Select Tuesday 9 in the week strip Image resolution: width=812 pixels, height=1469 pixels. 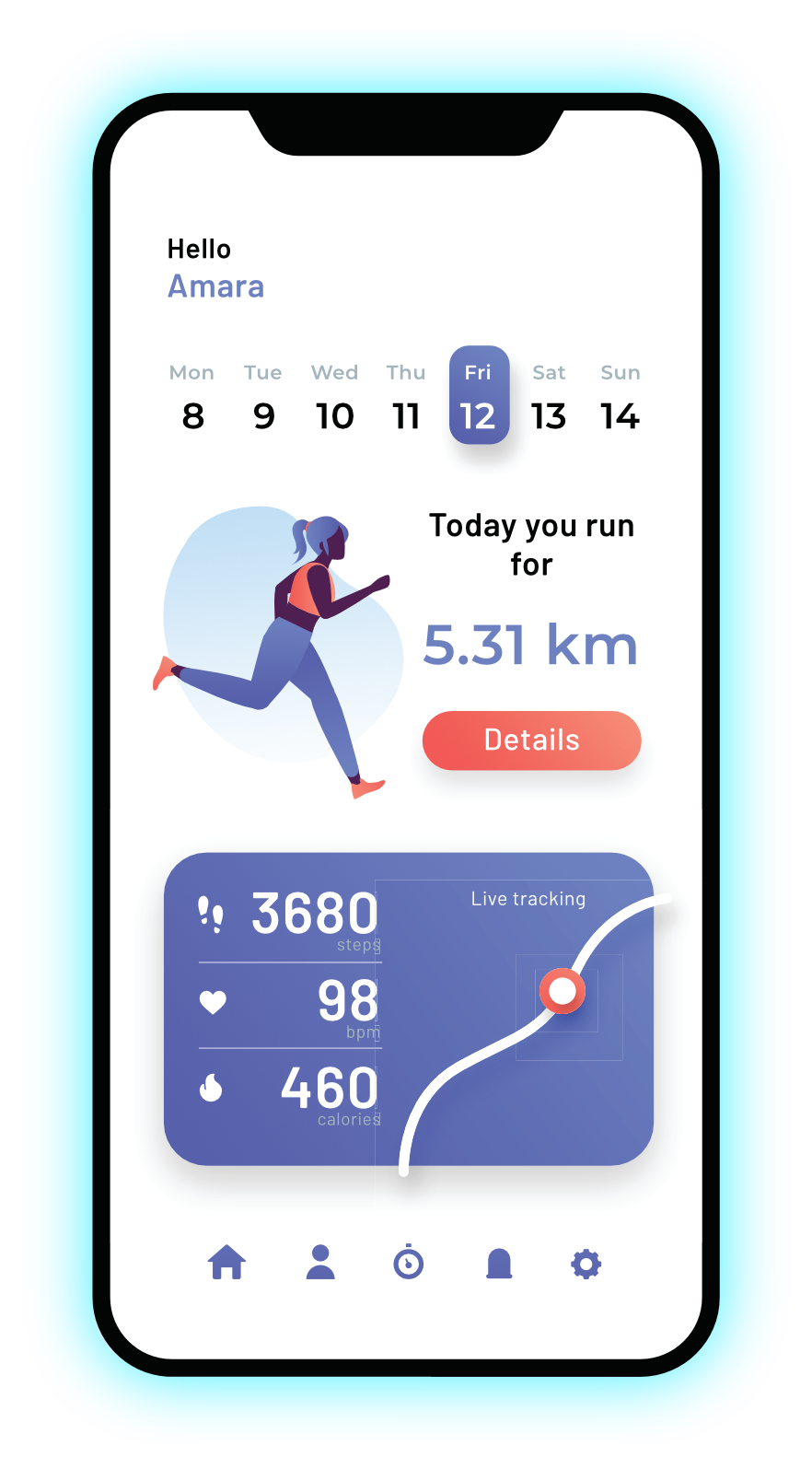[263, 398]
